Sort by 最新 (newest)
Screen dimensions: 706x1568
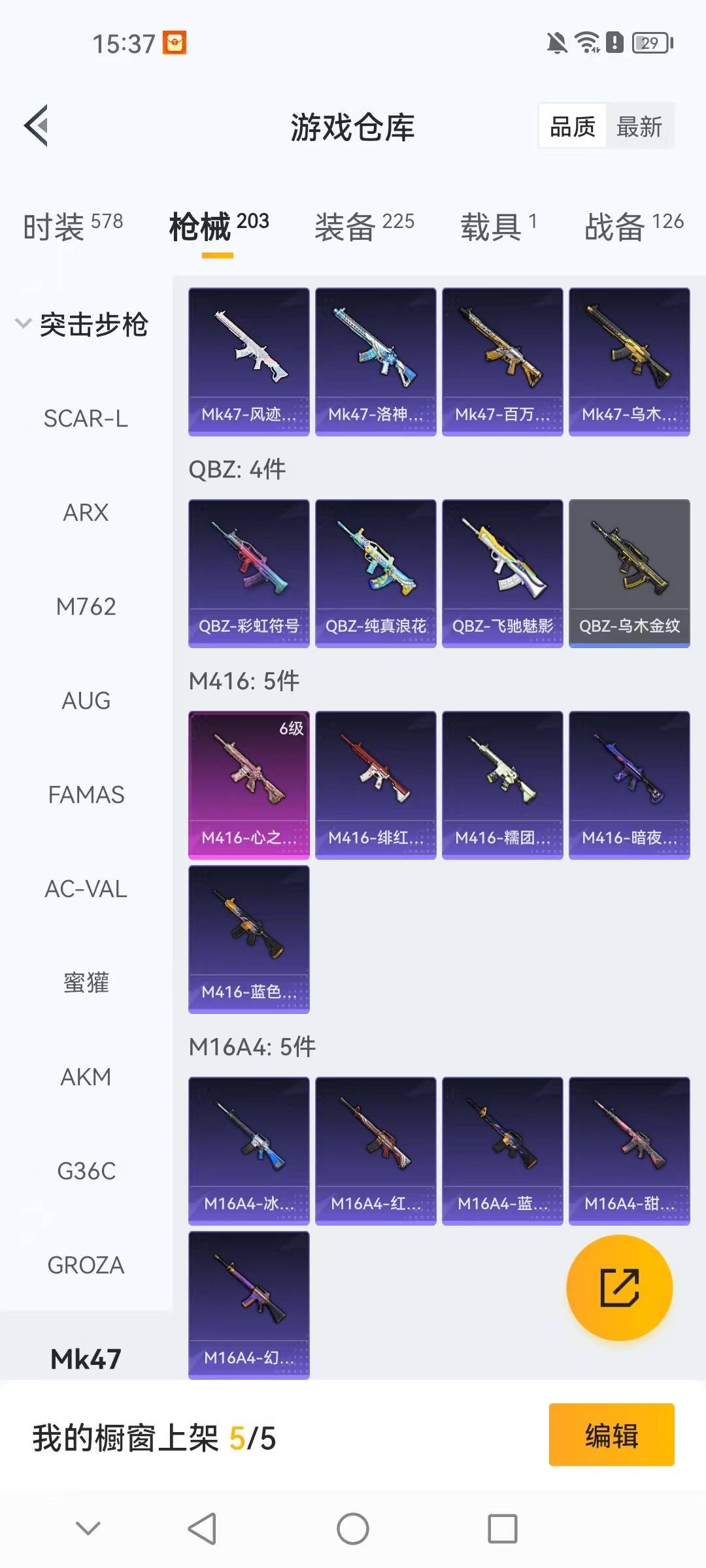point(639,126)
